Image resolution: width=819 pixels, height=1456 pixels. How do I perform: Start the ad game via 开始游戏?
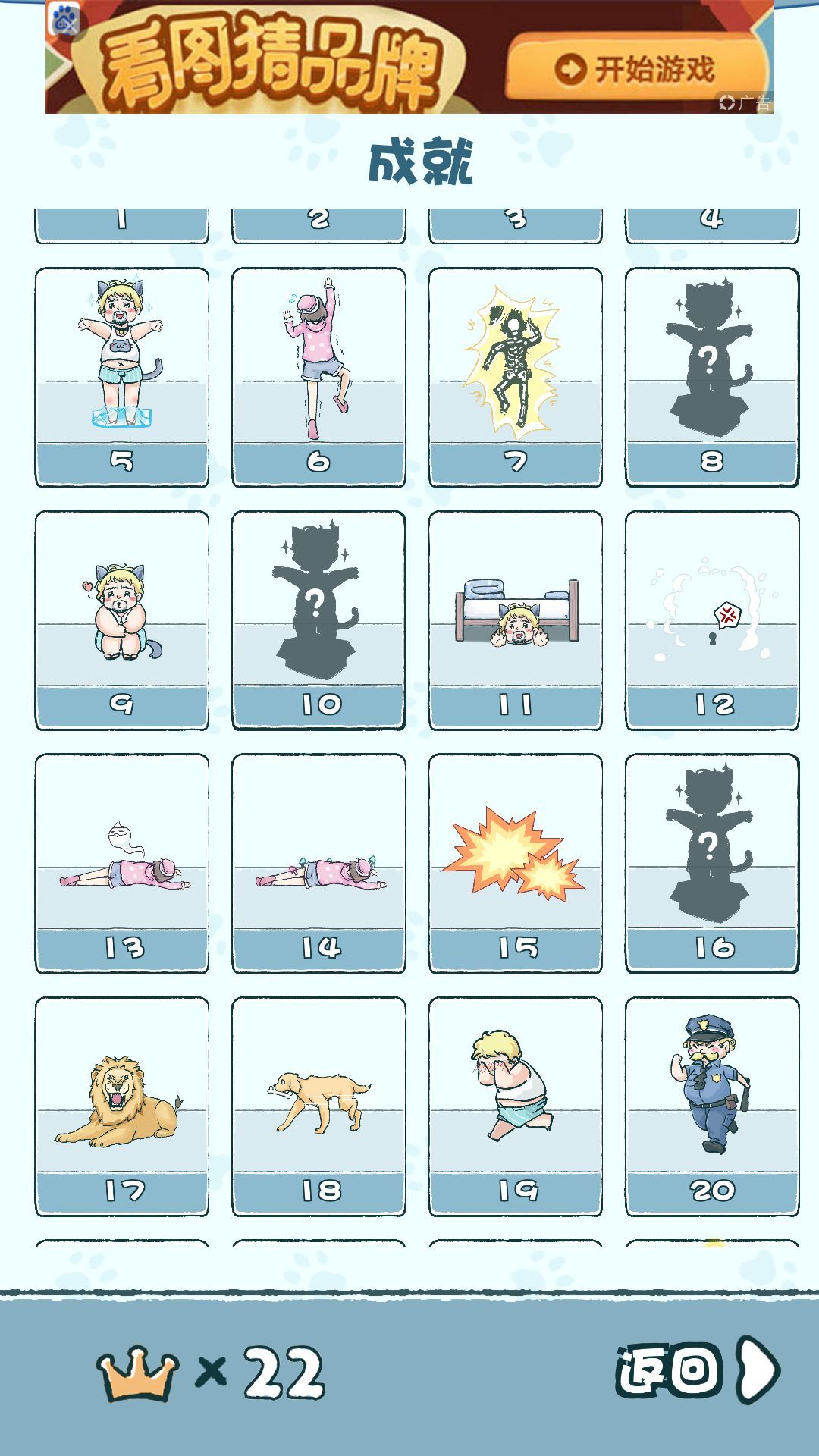pos(635,69)
